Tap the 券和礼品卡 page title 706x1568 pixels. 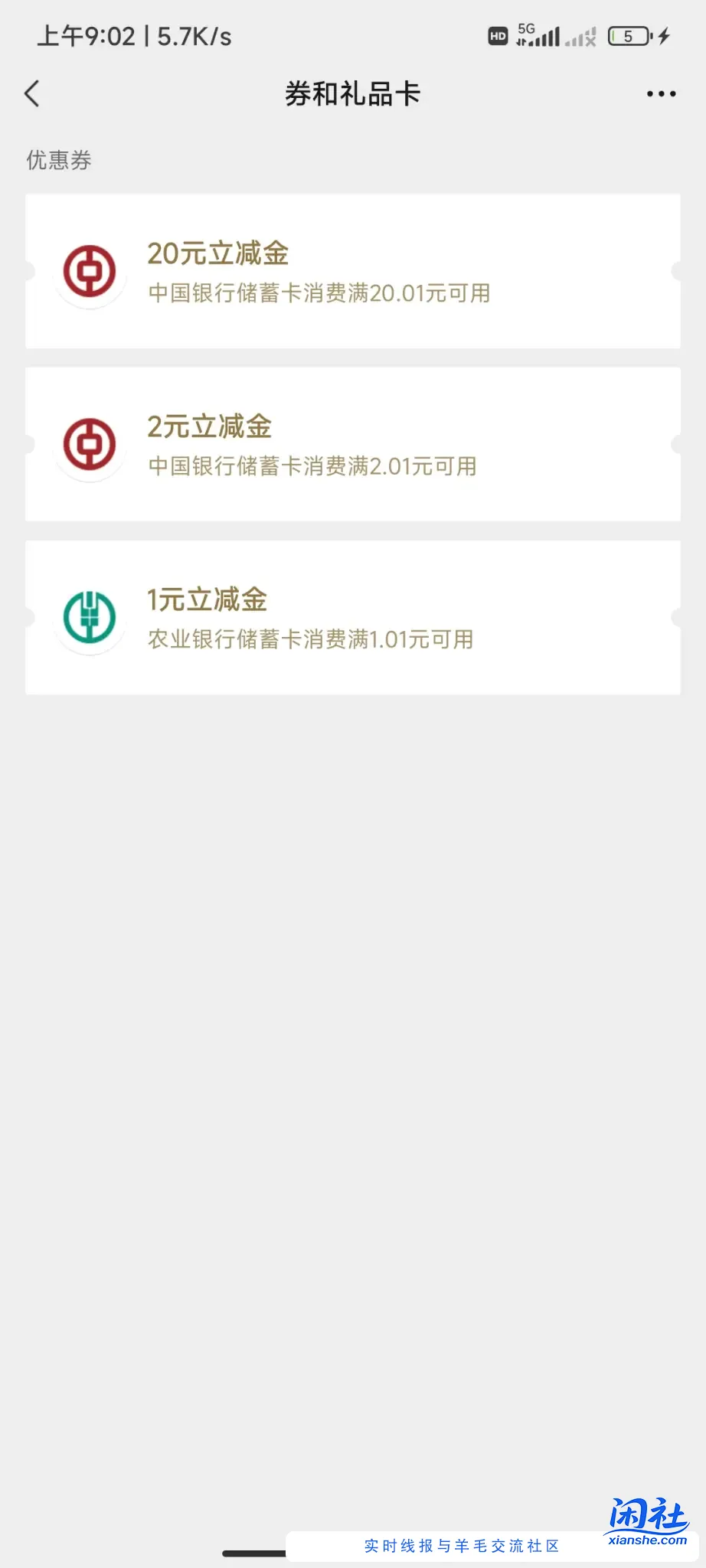(352, 93)
